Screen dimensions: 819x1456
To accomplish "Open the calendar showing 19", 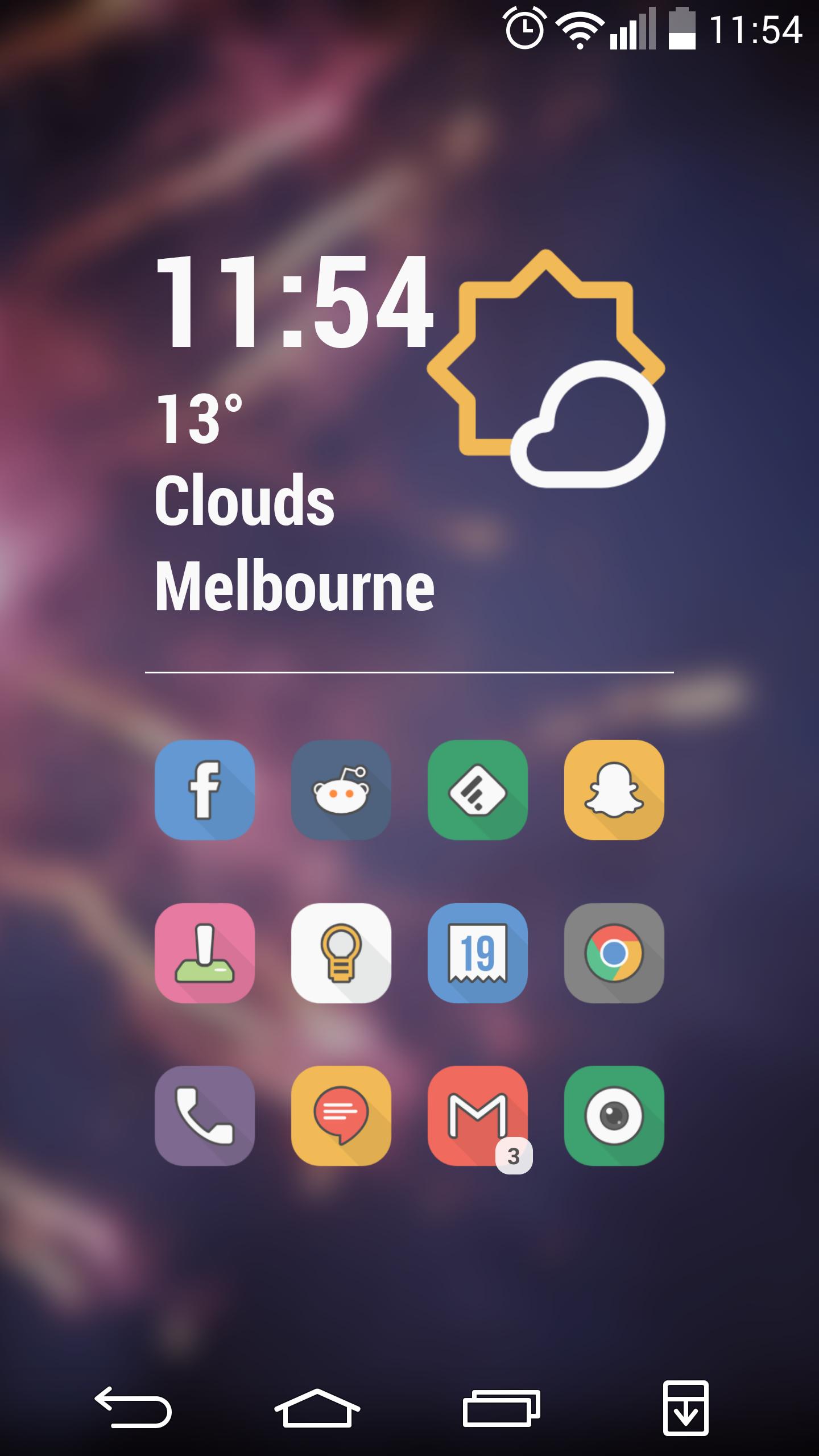I will pyautogui.click(x=477, y=953).
